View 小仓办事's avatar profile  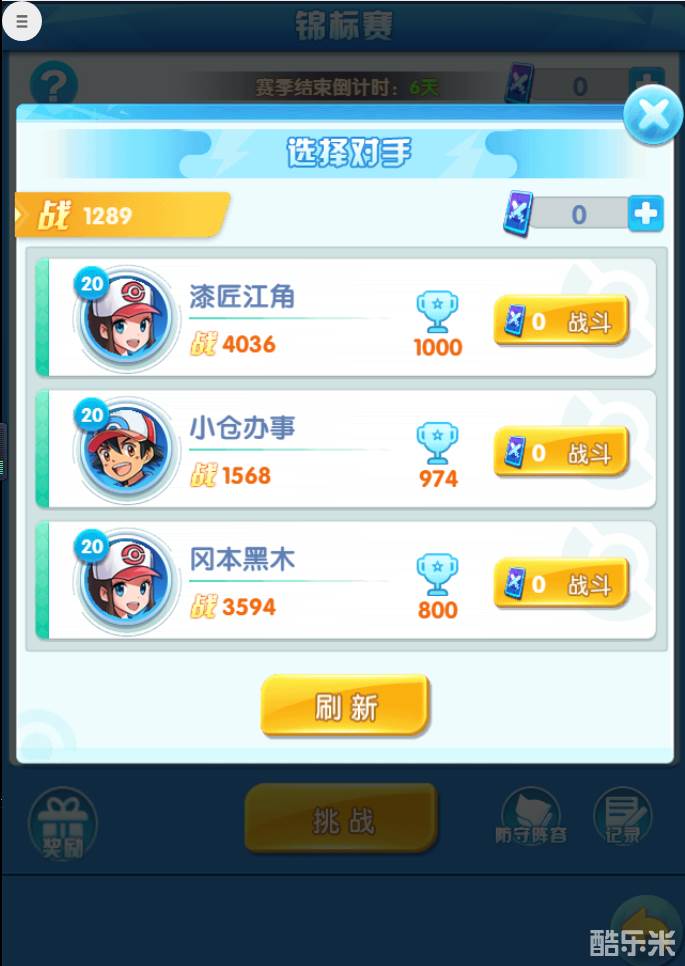click(x=124, y=451)
